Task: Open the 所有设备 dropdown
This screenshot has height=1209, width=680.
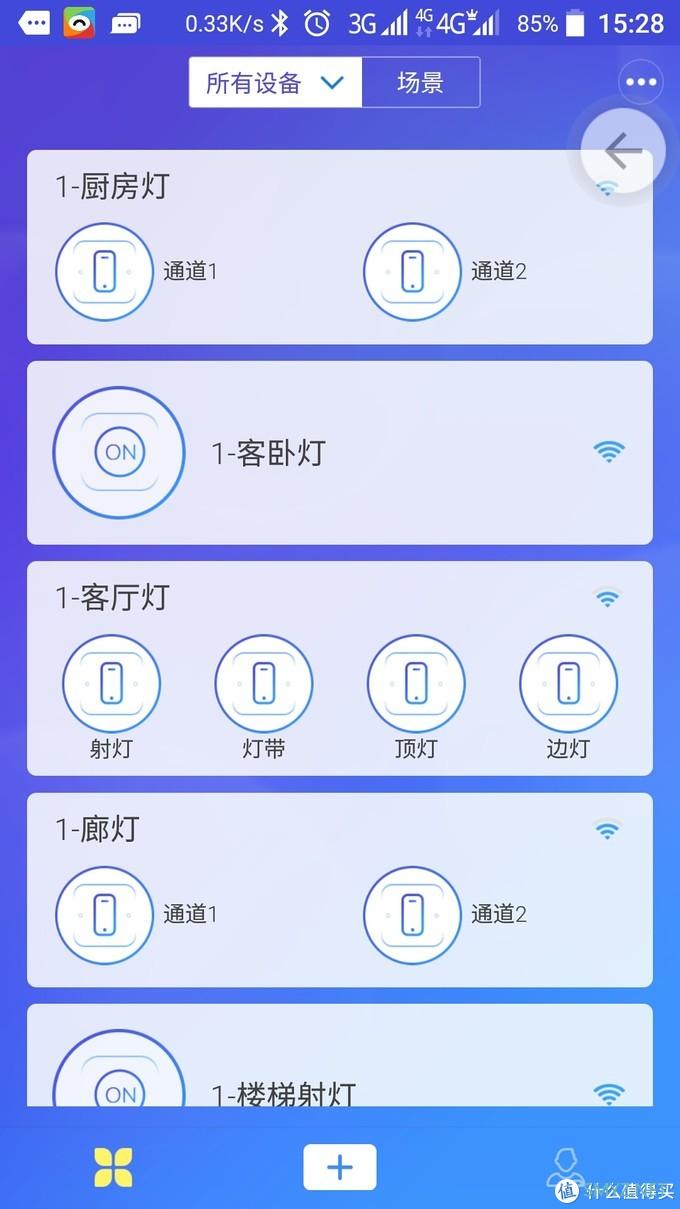Action: pos(275,82)
